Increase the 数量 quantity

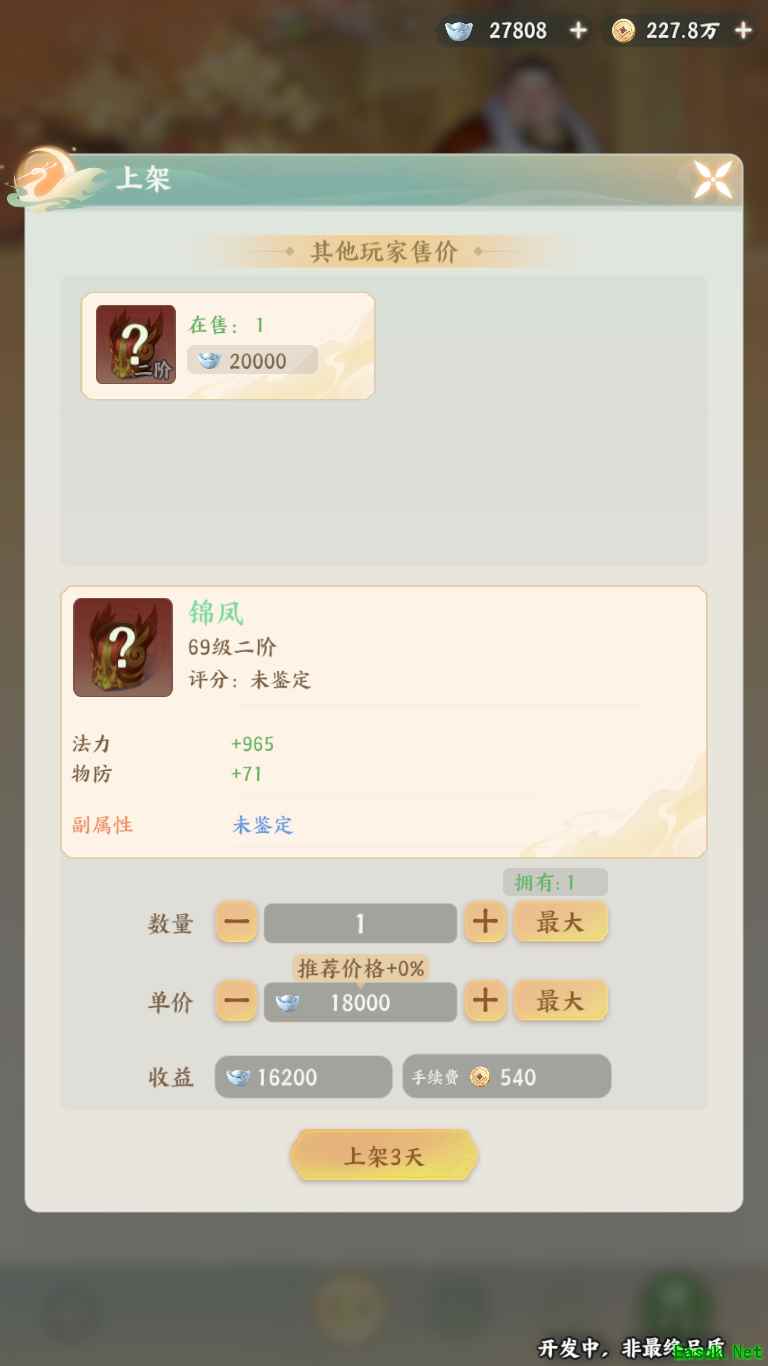tap(485, 922)
